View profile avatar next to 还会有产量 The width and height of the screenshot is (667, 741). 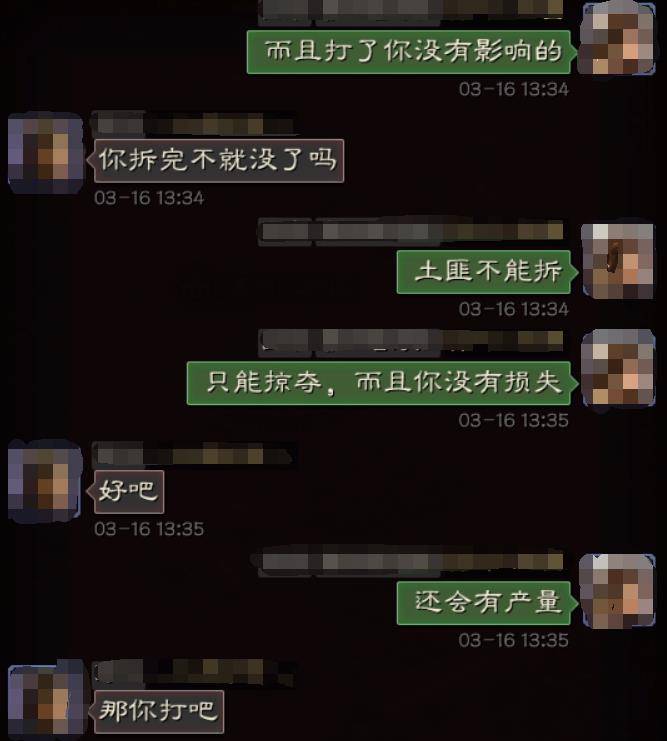(617, 591)
